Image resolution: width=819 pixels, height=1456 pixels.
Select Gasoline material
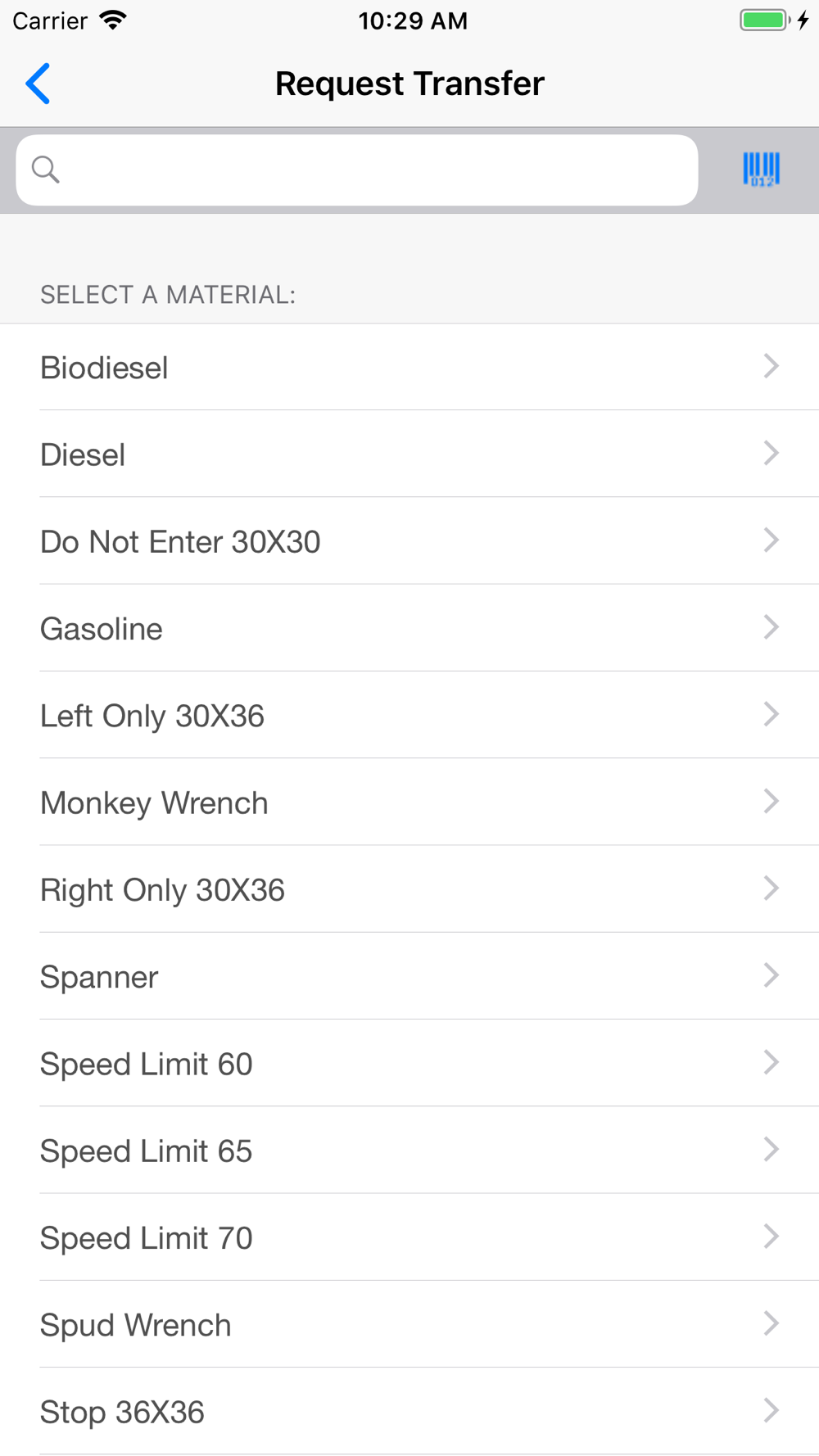(x=409, y=628)
